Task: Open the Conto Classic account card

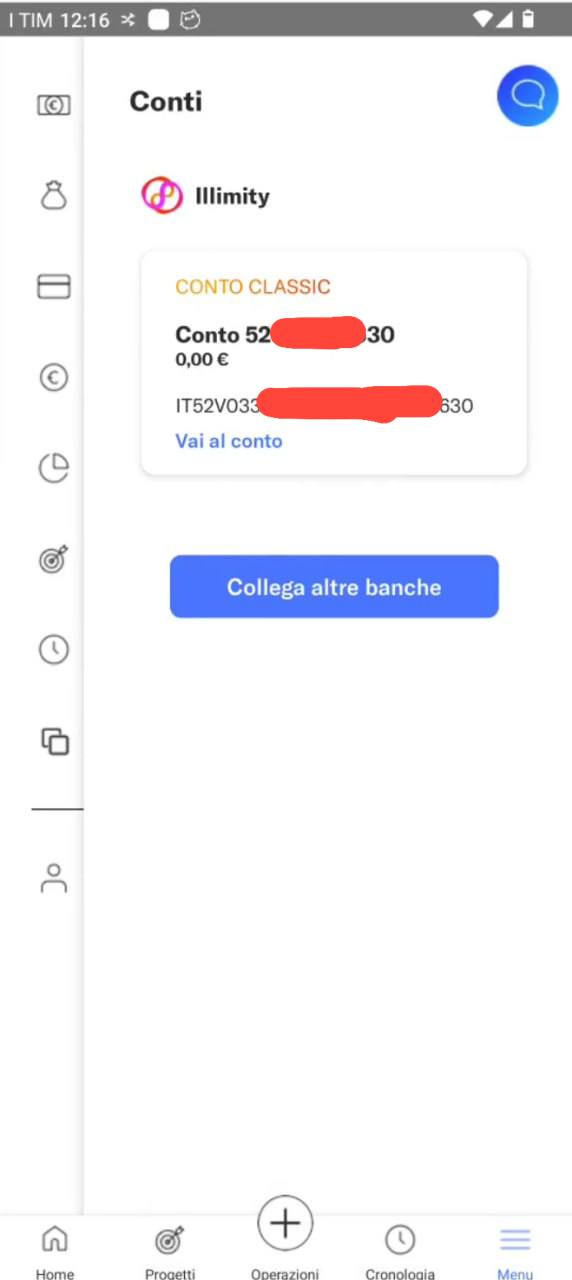Action: point(334,363)
